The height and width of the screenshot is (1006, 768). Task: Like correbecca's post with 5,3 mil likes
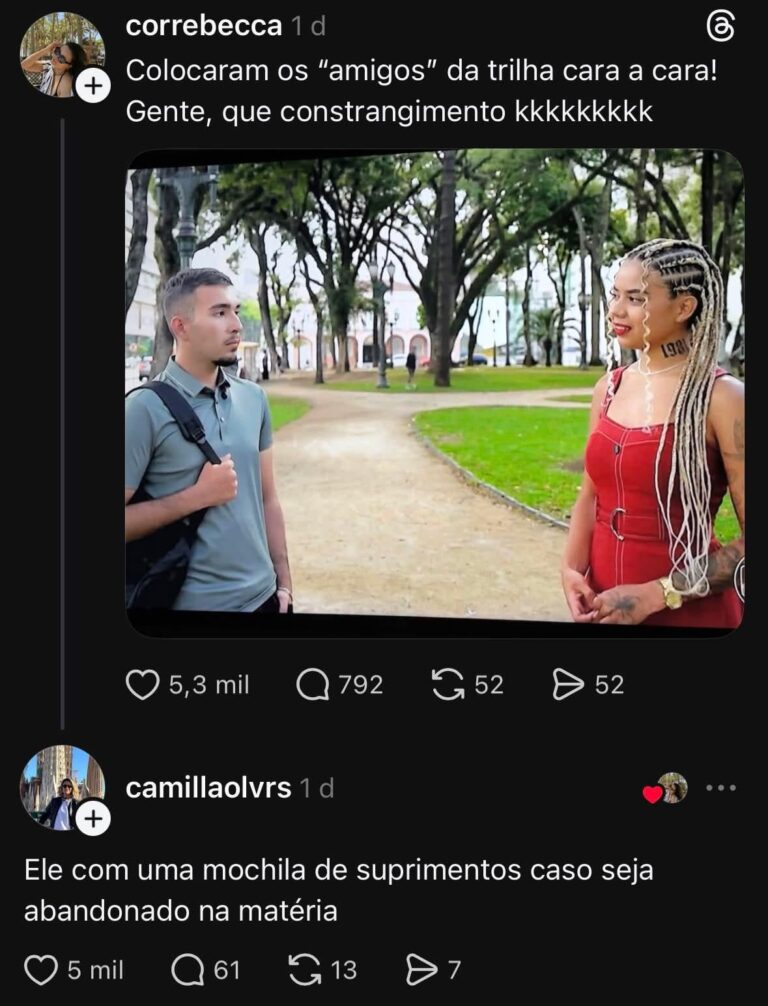143,685
